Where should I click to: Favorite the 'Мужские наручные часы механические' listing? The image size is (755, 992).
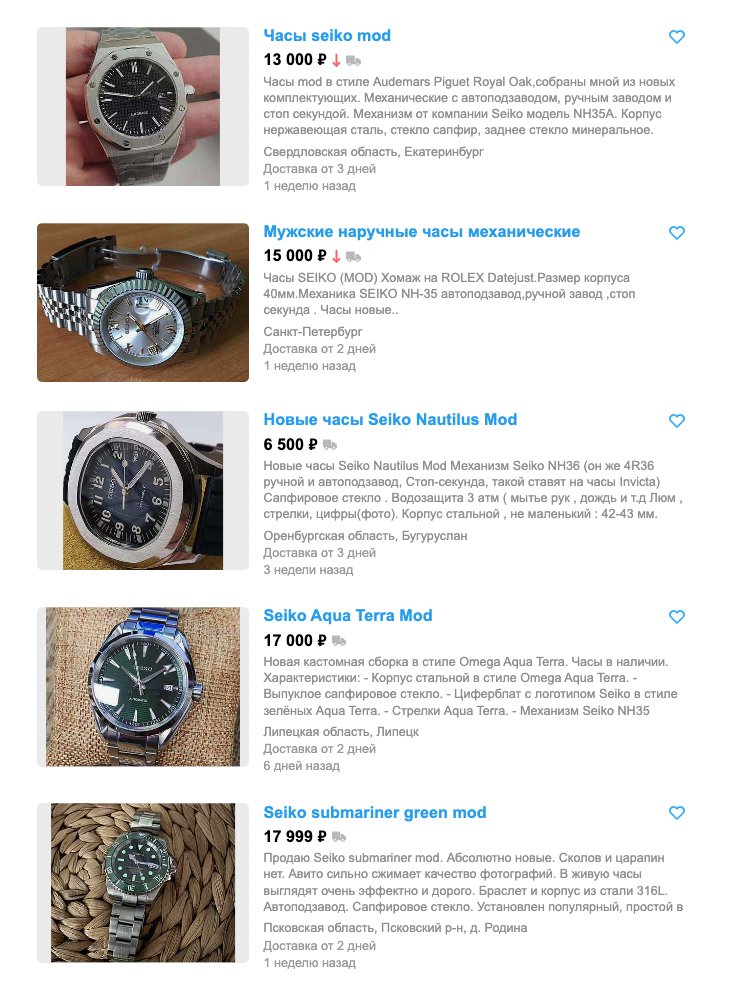click(677, 233)
